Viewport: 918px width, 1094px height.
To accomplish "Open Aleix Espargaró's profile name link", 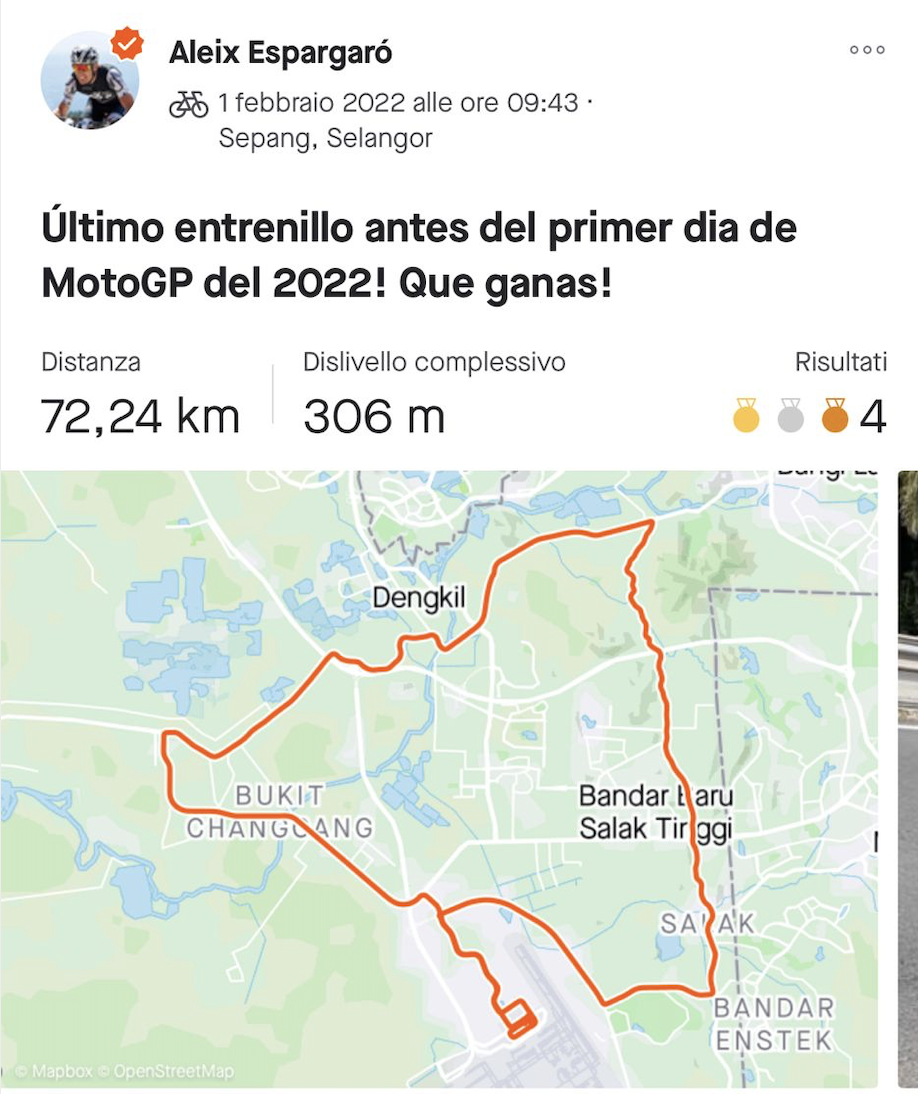I will (x=280, y=52).
